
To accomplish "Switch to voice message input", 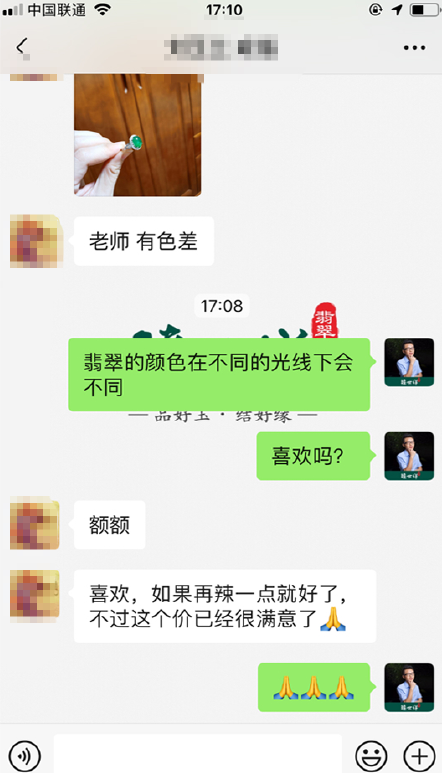I will coord(25,755).
